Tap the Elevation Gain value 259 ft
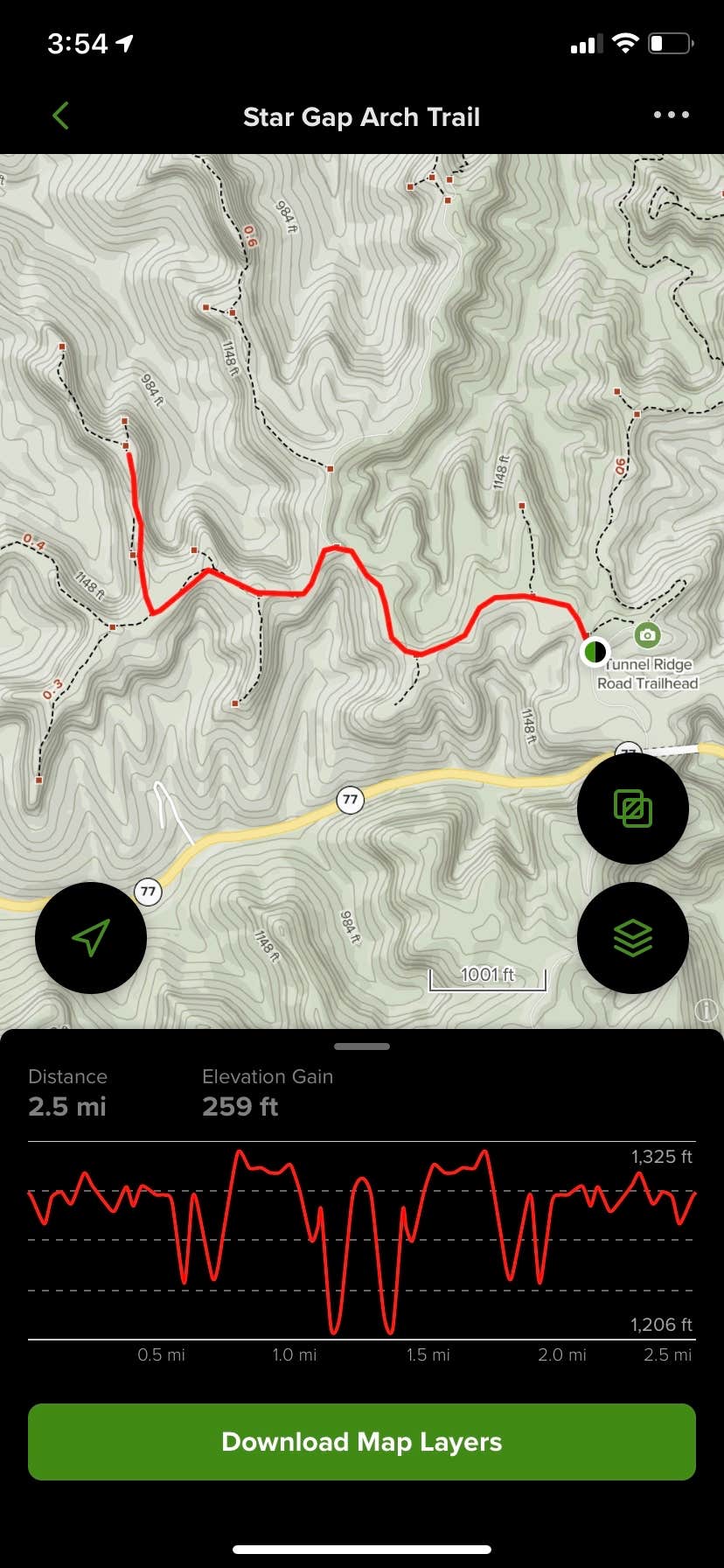Viewport: 724px width, 1568px height. tap(240, 1106)
